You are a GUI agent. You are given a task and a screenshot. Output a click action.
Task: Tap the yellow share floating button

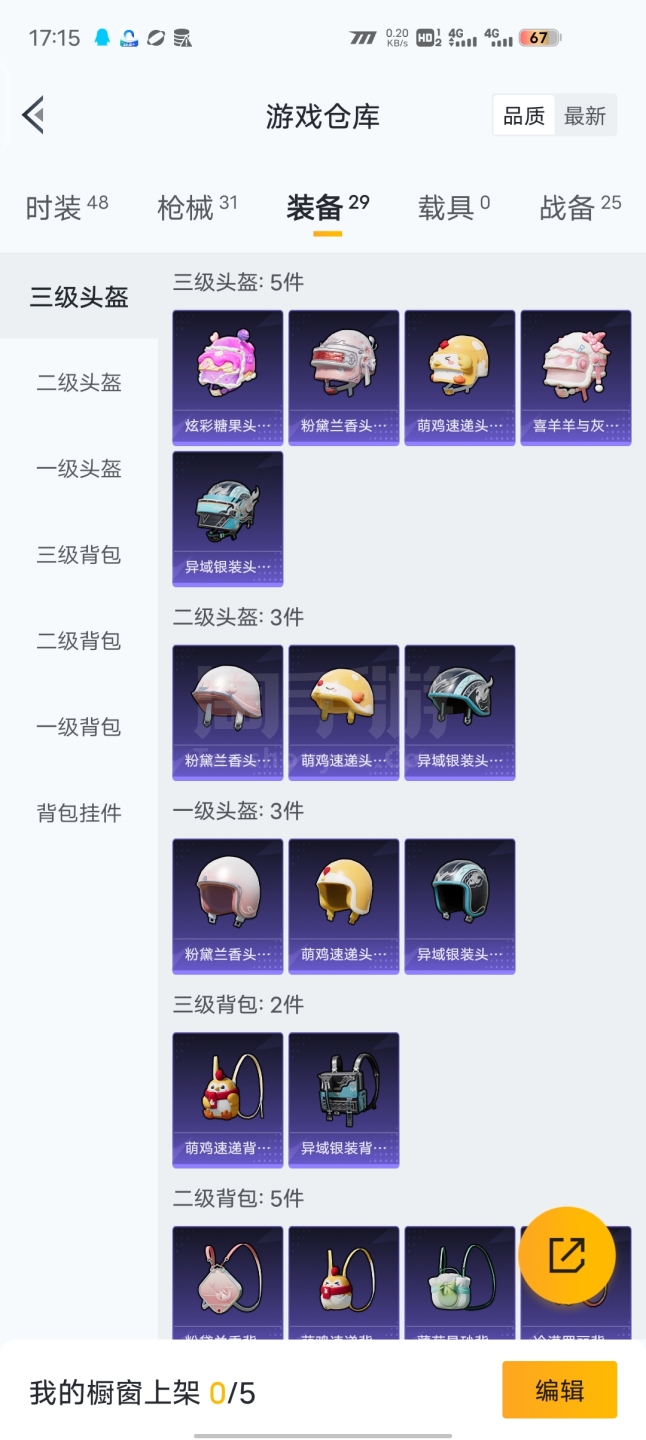point(567,1255)
